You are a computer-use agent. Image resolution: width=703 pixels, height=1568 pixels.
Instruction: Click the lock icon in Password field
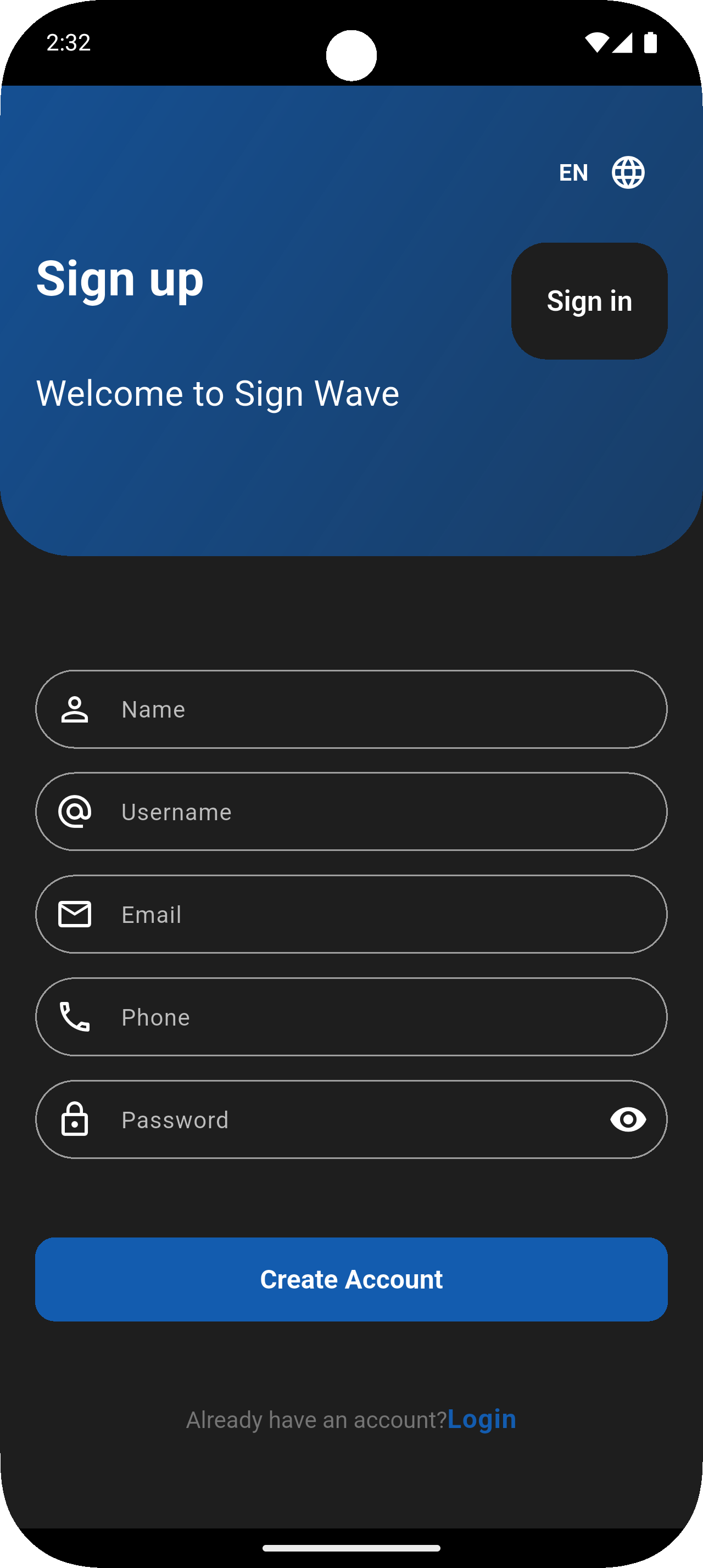coord(74,1119)
